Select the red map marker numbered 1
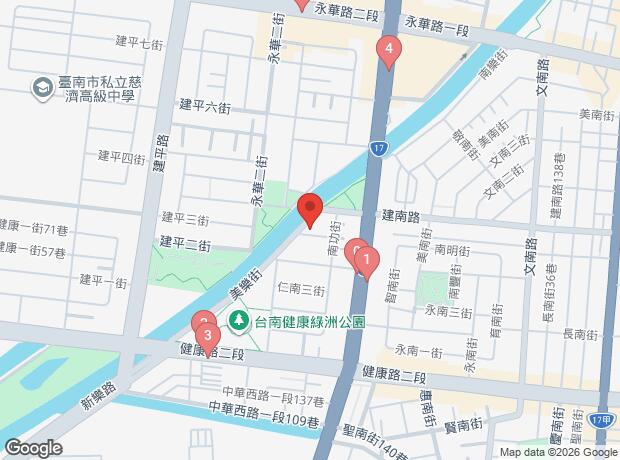This screenshot has width=620, height=460. click(367, 263)
